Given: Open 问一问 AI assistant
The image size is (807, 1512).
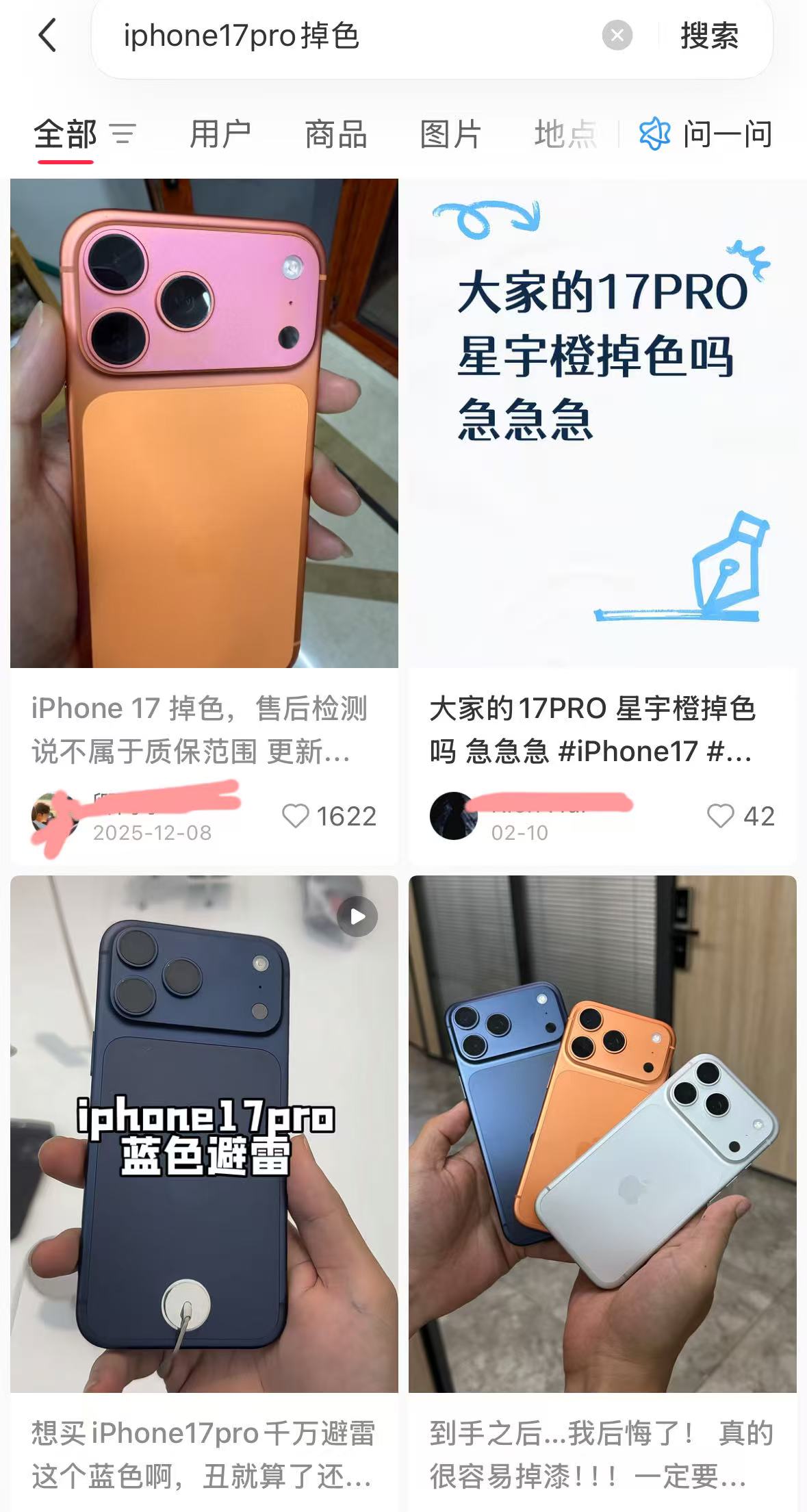Looking at the screenshot, I should click(x=706, y=133).
